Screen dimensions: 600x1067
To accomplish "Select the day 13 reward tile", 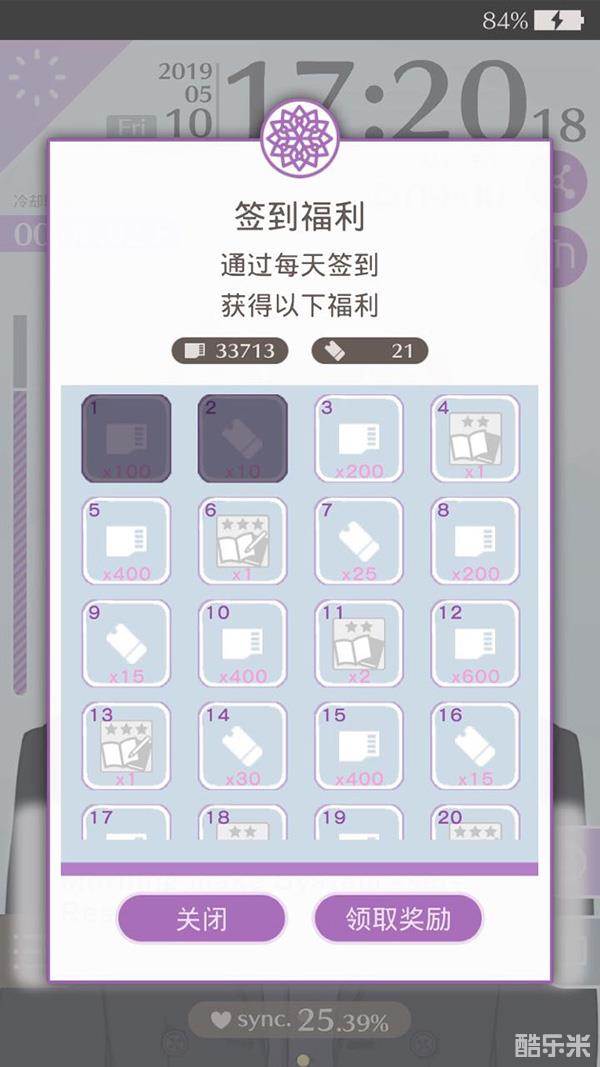I will (x=126, y=746).
